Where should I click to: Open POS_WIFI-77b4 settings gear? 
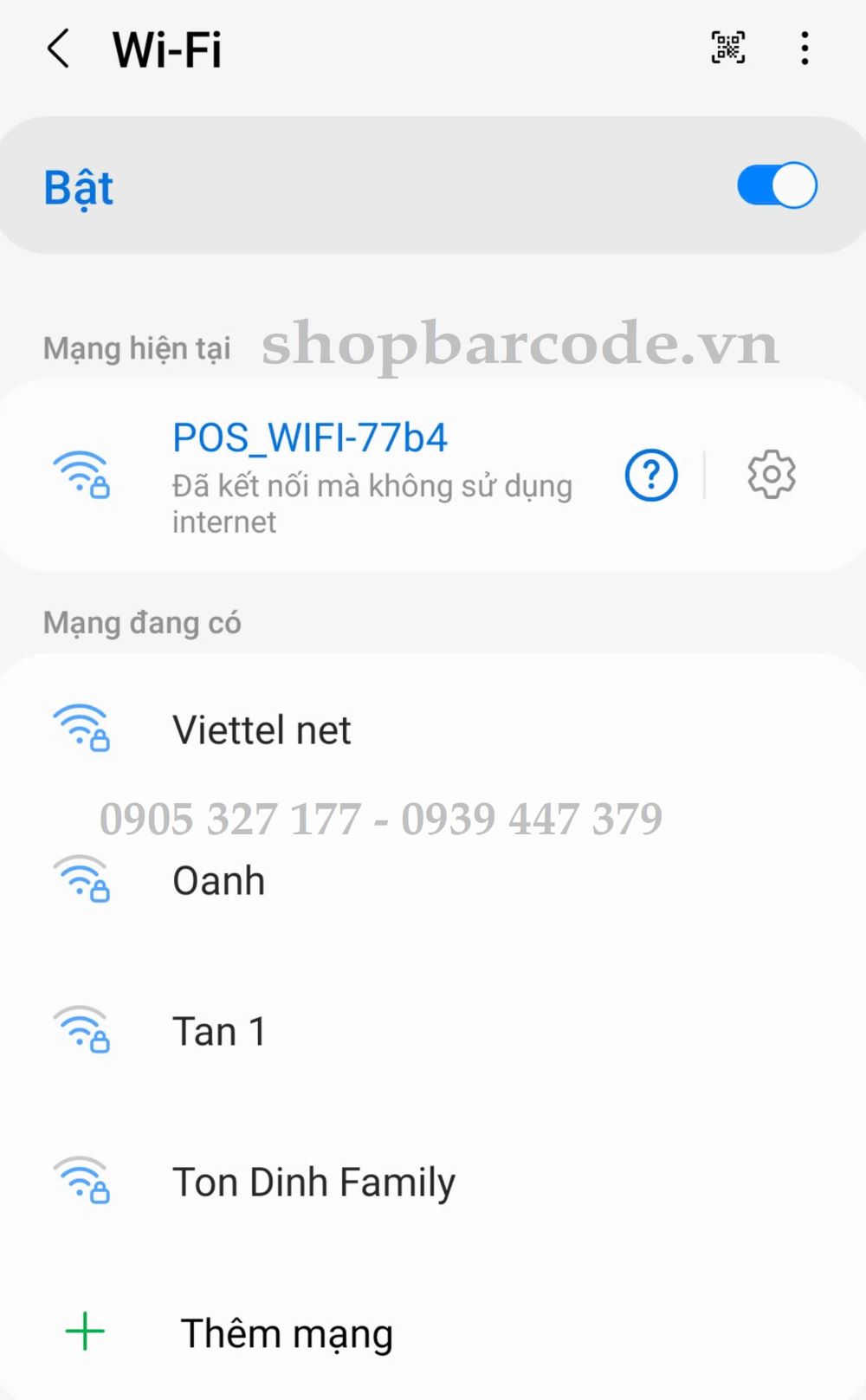[771, 475]
